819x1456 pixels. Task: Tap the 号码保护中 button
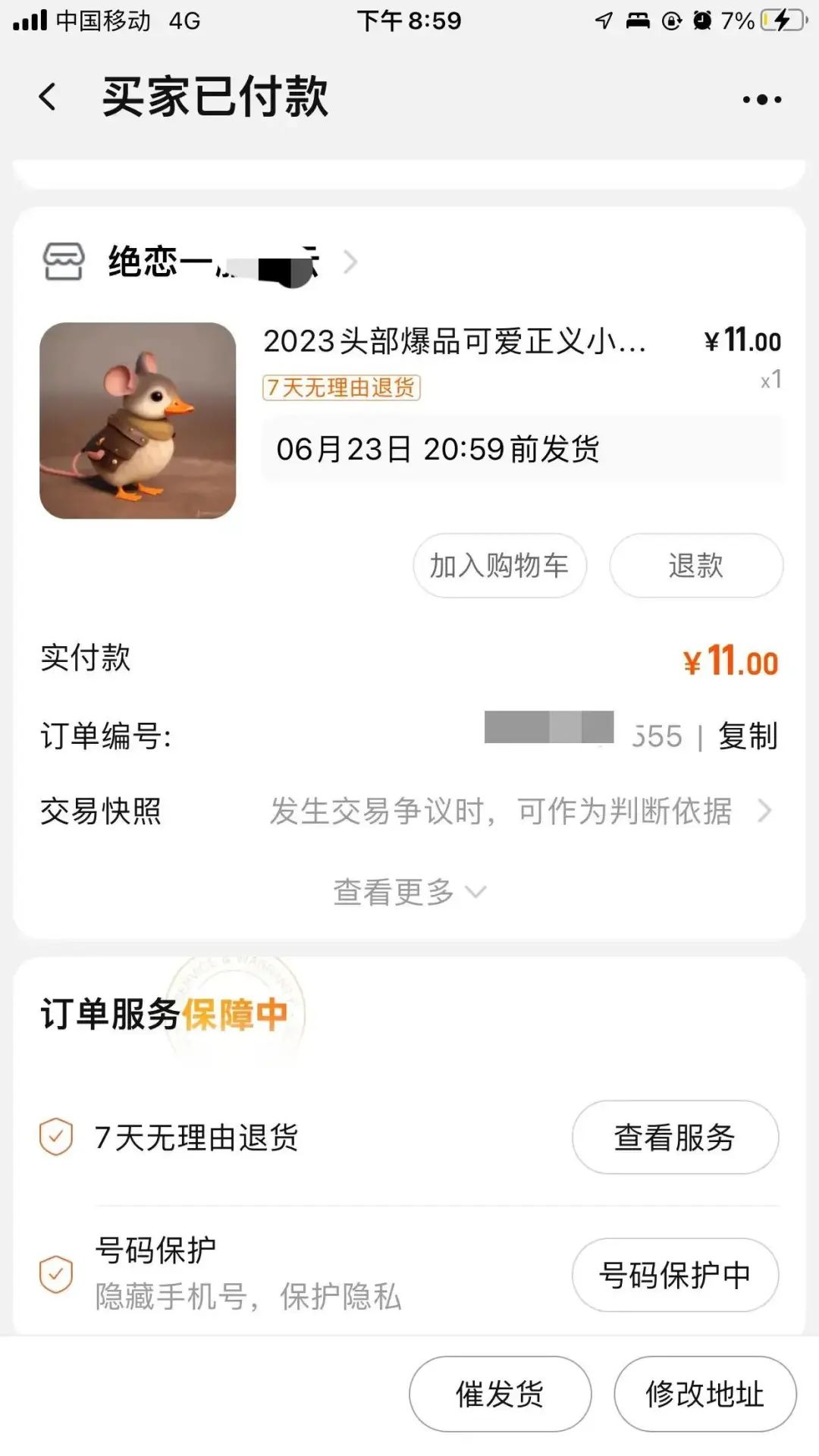point(675,1275)
